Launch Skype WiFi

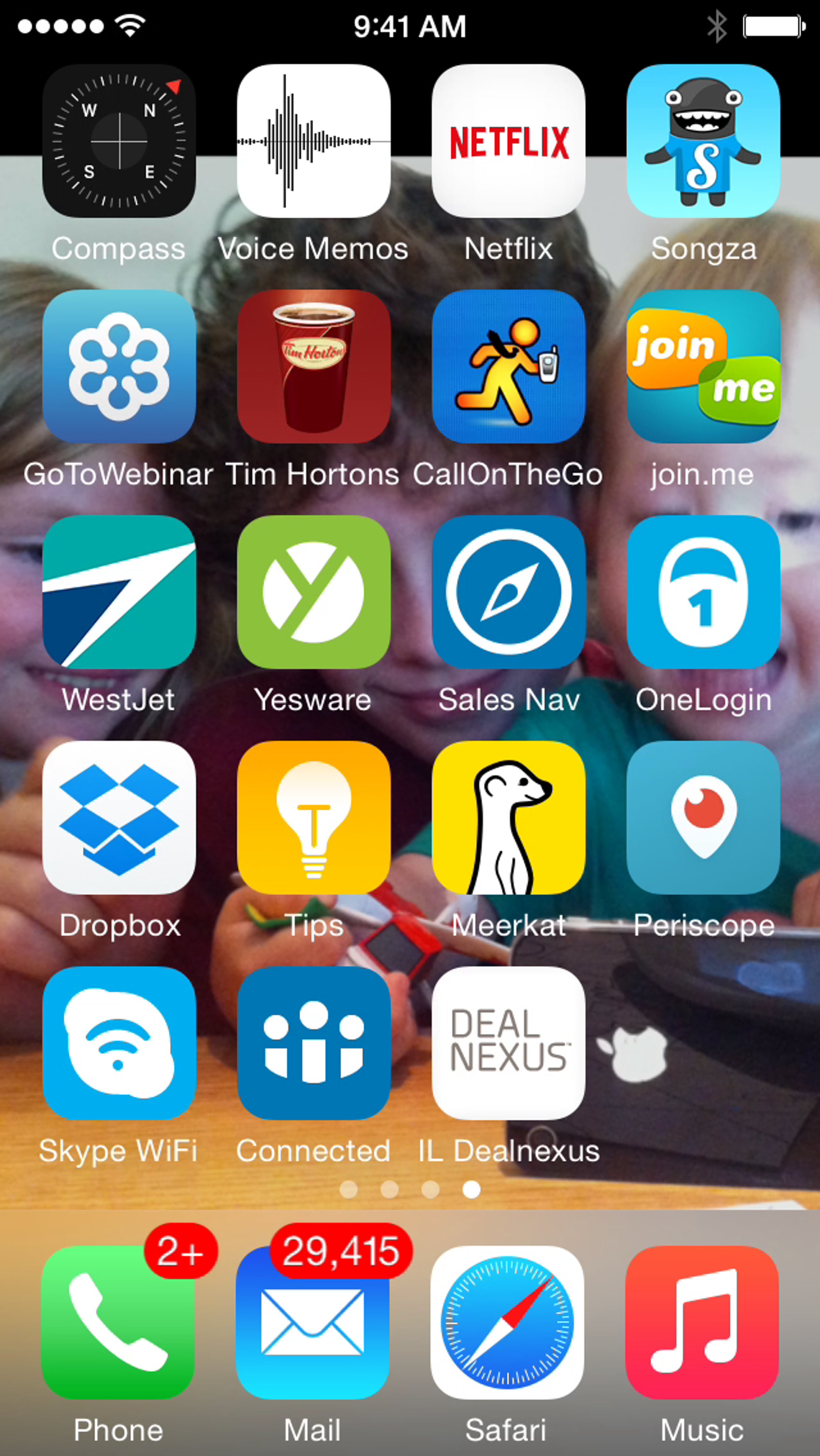click(x=119, y=1043)
